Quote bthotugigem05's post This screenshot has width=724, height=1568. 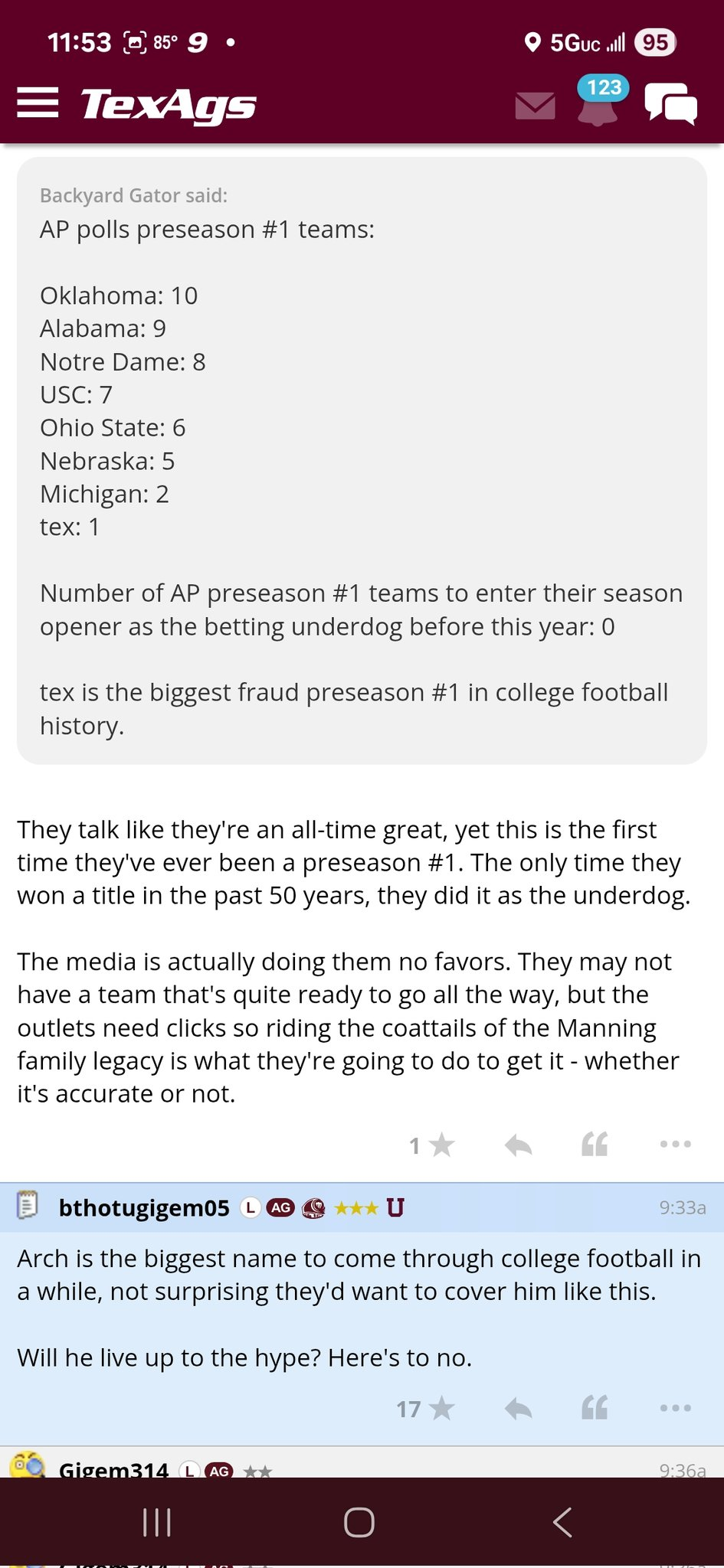[595, 1408]
